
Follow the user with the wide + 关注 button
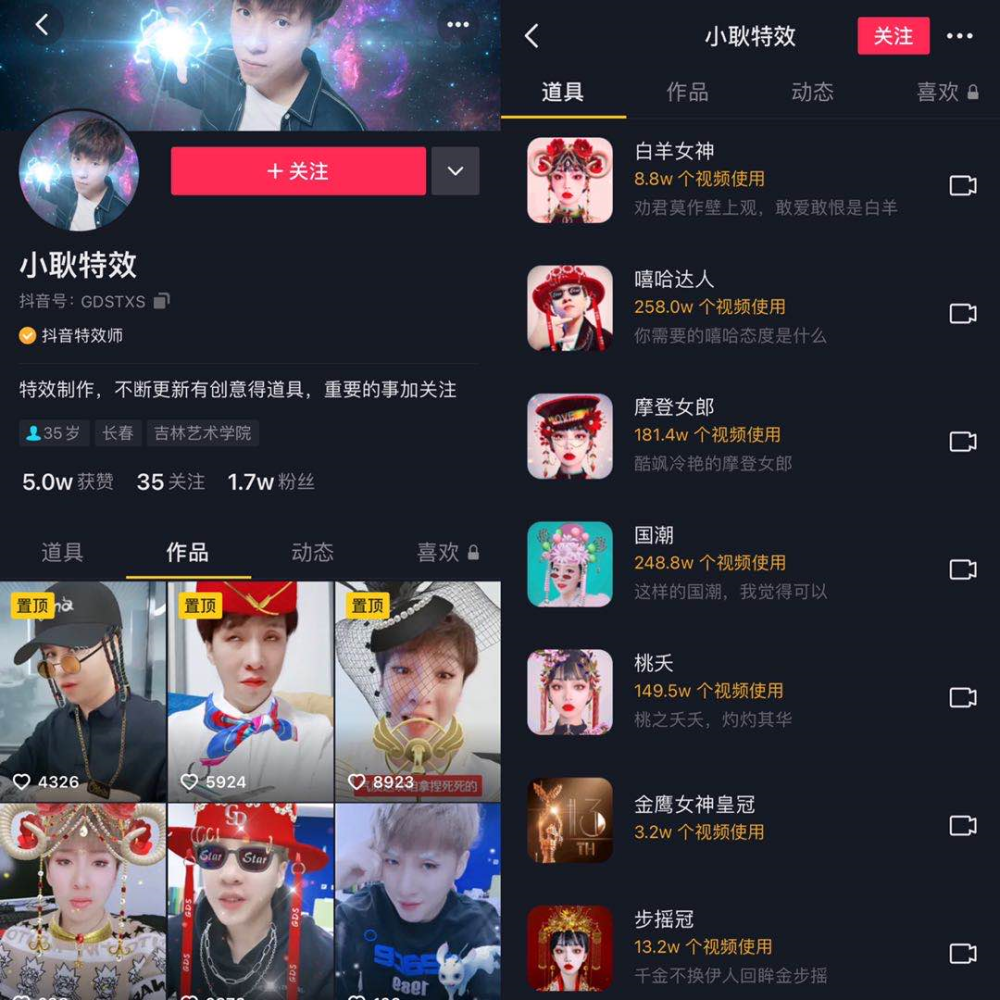298,171
